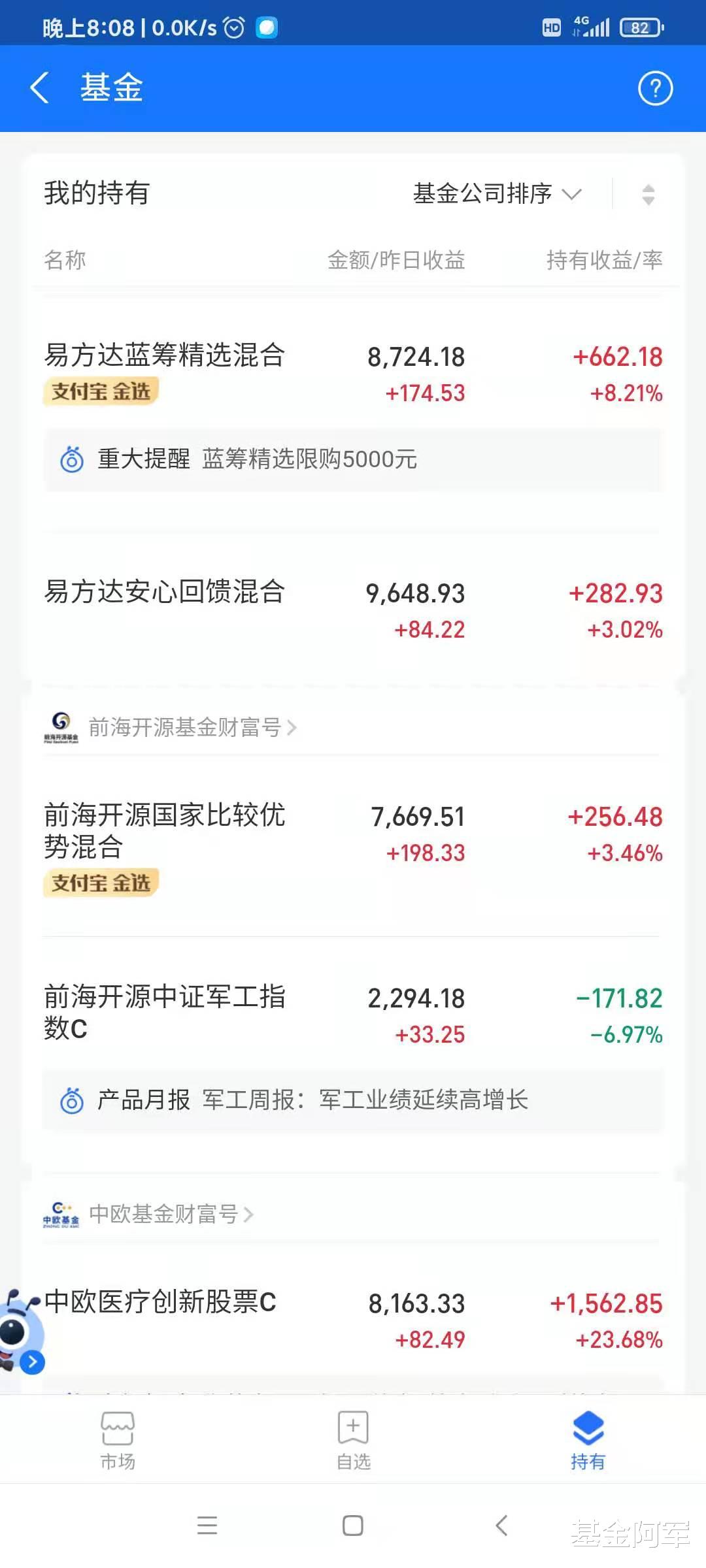Expand 中欧基金财富号 via its chevron

249,1215
